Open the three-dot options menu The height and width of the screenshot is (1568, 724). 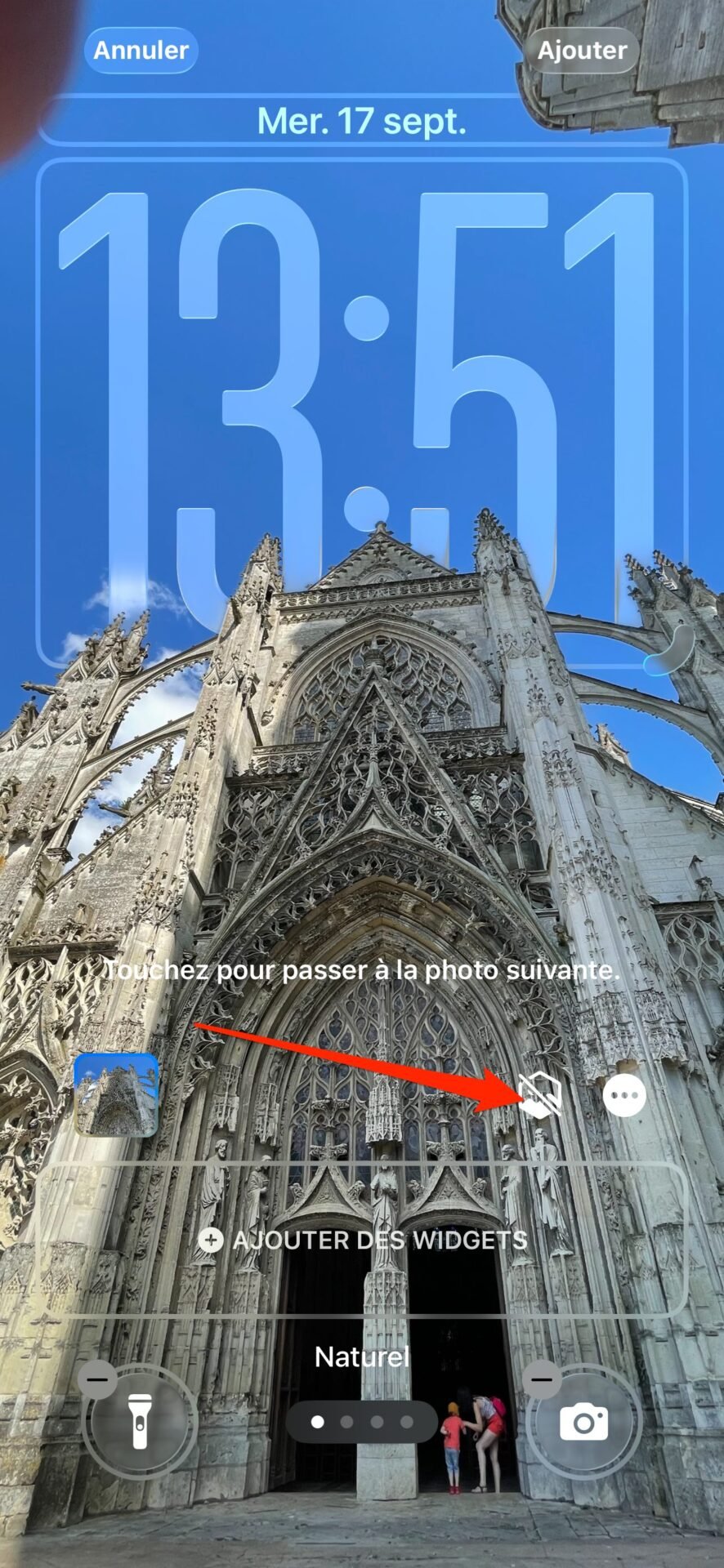pos(624,1094)
